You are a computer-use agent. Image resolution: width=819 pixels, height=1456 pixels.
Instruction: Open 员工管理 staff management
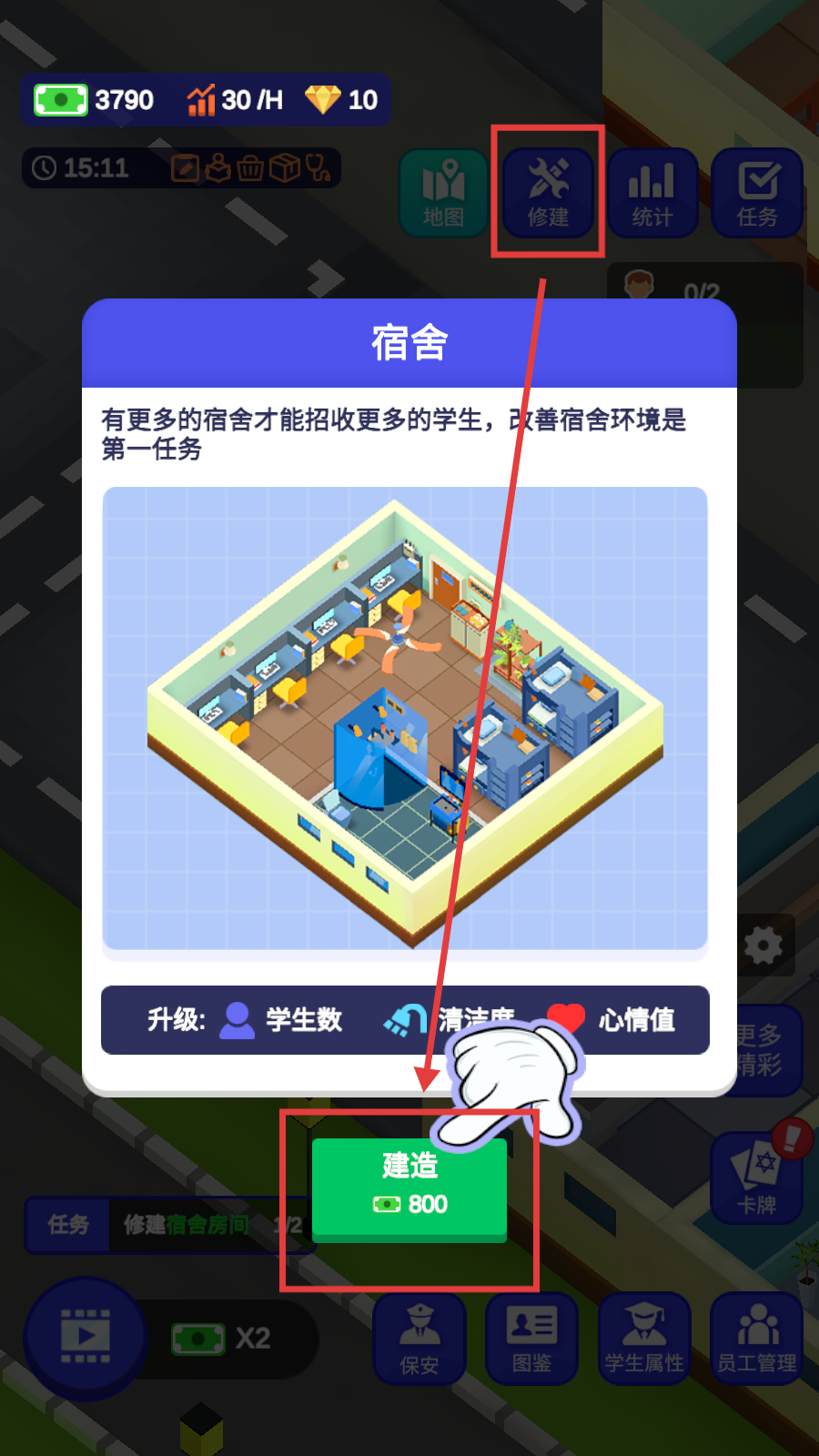pos(757,1339)
